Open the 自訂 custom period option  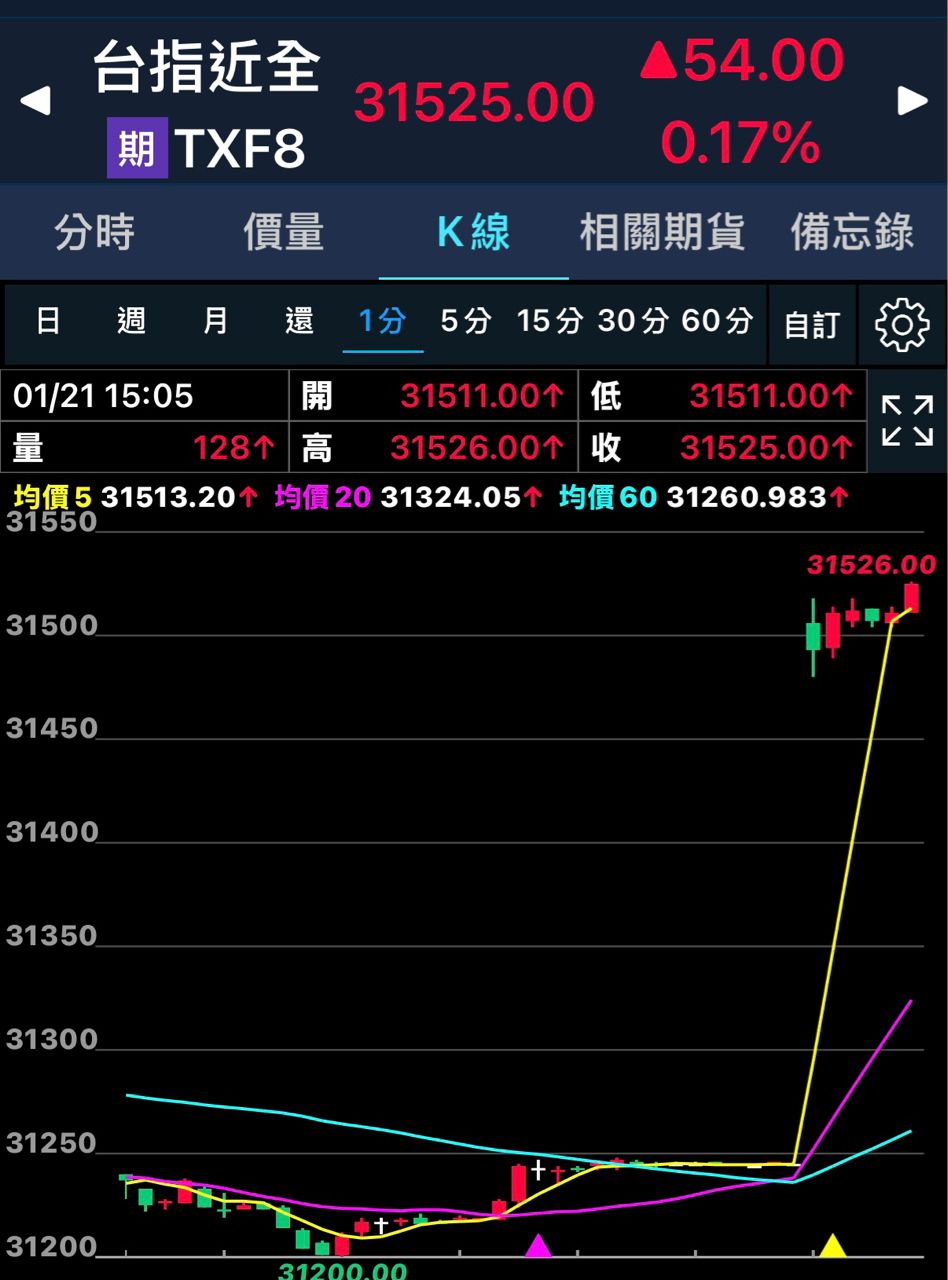coord(812,325)
